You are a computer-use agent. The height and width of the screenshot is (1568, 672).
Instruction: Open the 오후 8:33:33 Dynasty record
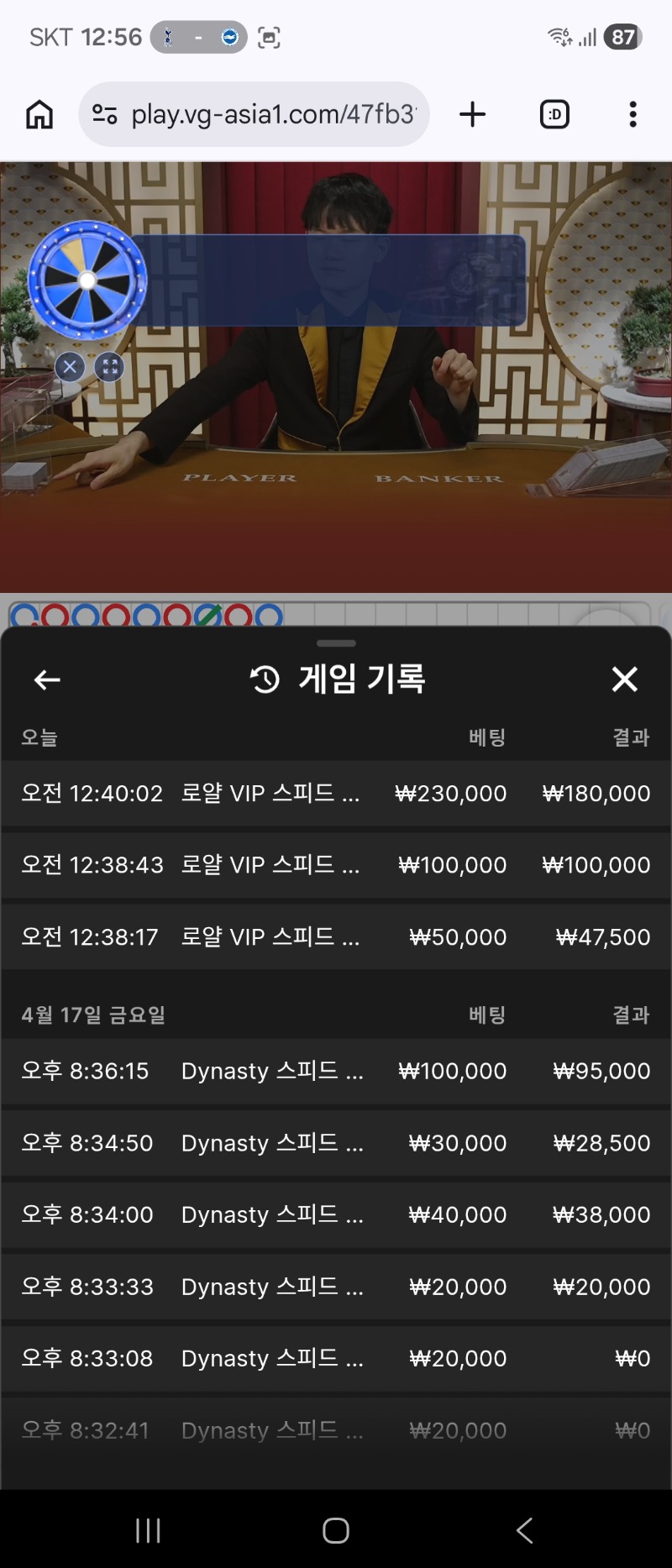tap(336, 1287)
